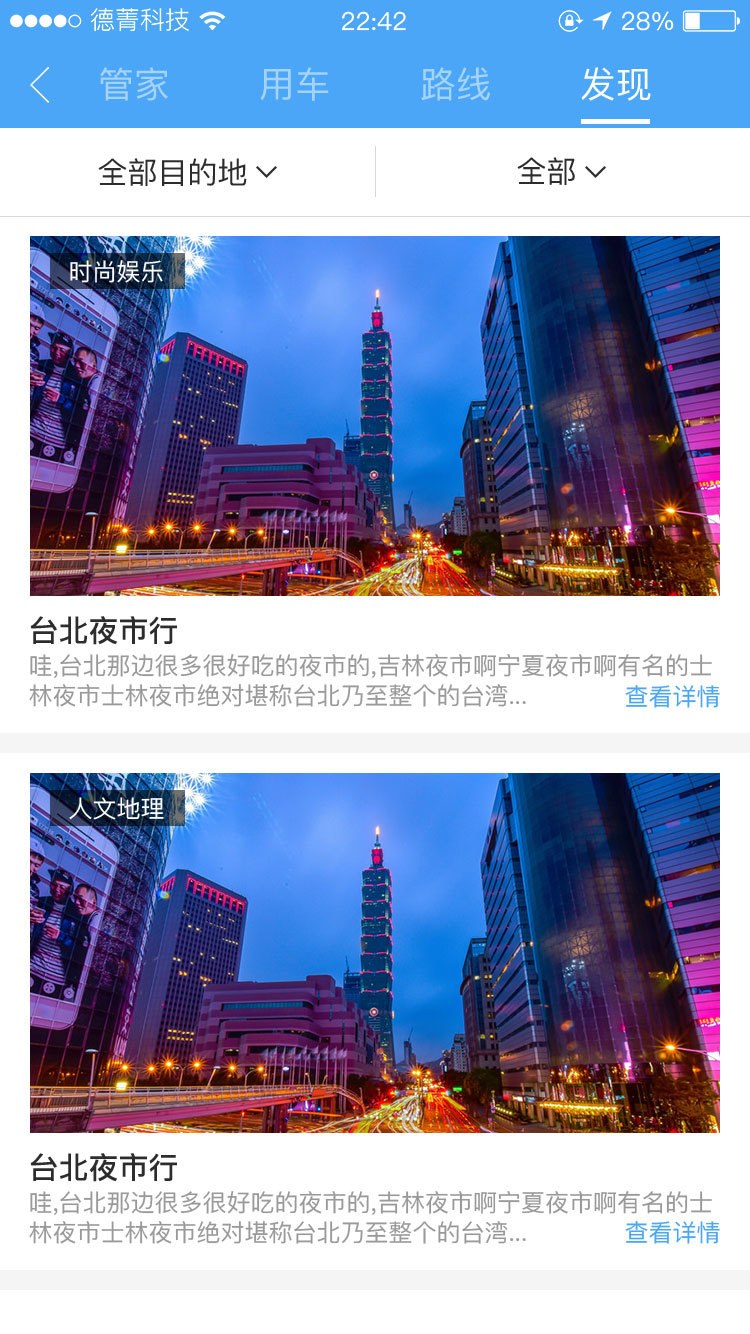
Task: Open the 时尚娱乐 Taipei night market photo
Action: pyautogui.click(x=375, y=416)
